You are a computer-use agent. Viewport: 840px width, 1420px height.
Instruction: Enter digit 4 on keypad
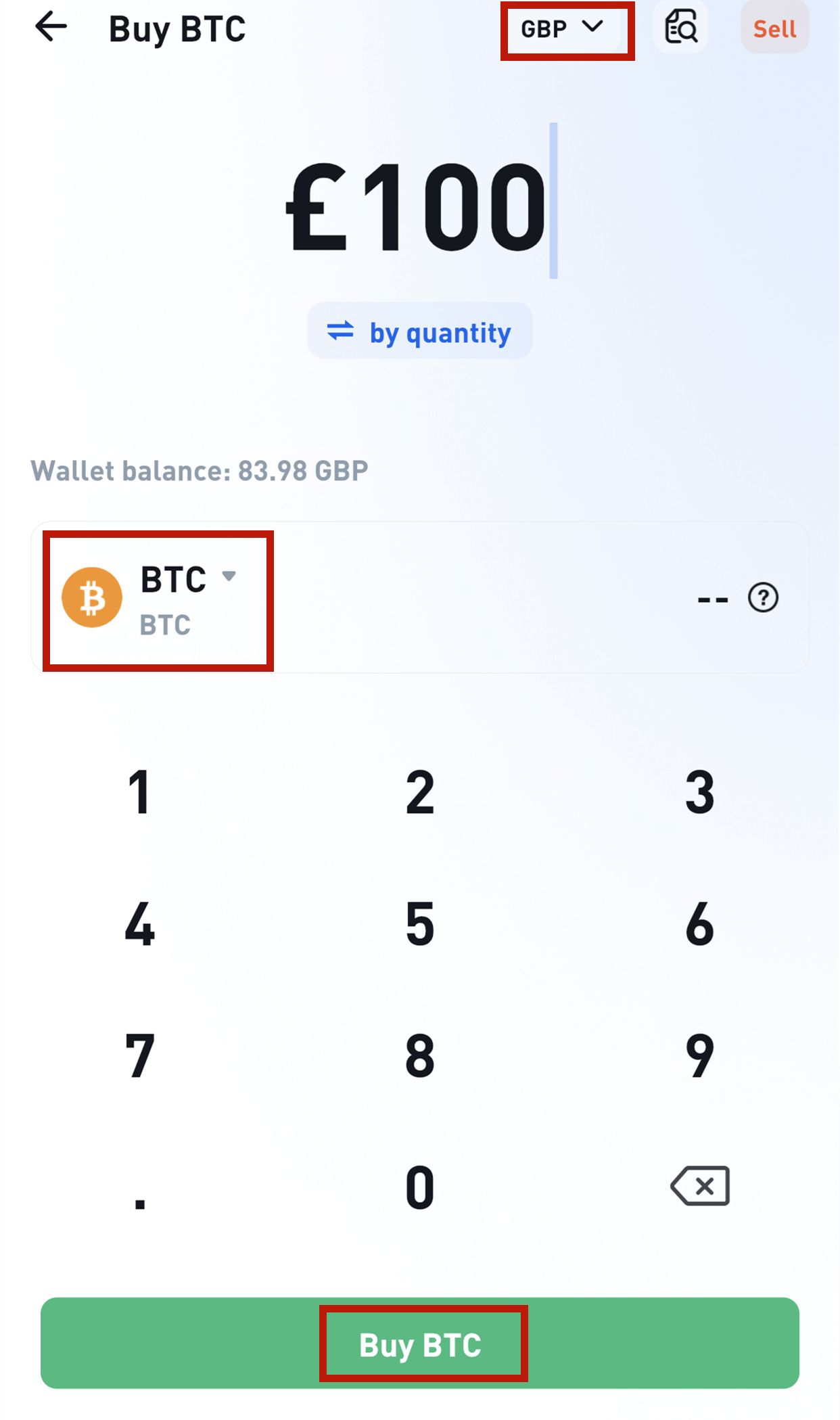click(139, 924)
